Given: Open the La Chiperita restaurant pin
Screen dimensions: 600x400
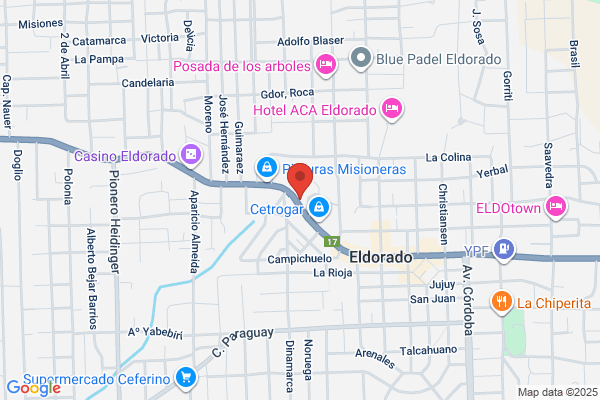Looking at the screenshot, I should coord(502,302).
